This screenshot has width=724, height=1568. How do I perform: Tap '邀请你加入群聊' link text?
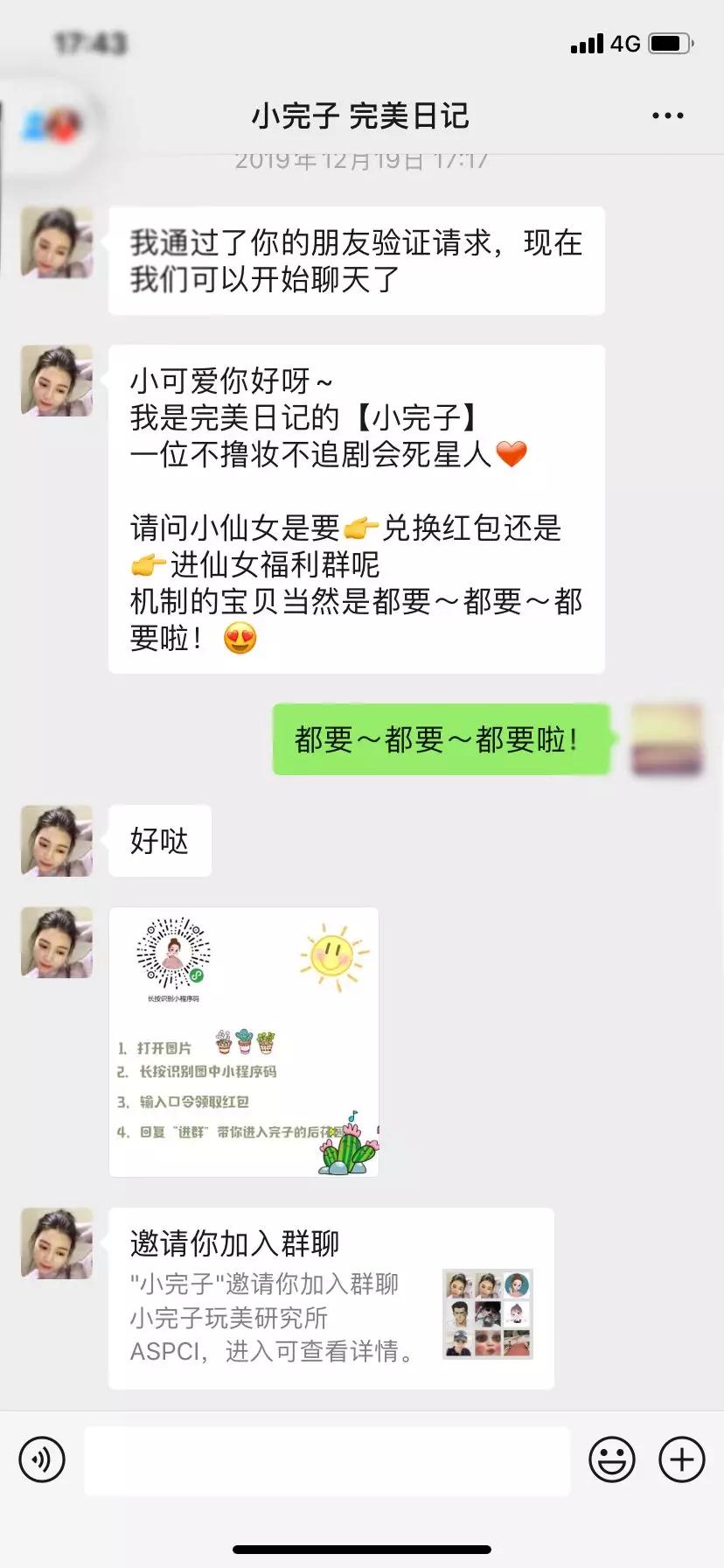tap(235, 1241)
